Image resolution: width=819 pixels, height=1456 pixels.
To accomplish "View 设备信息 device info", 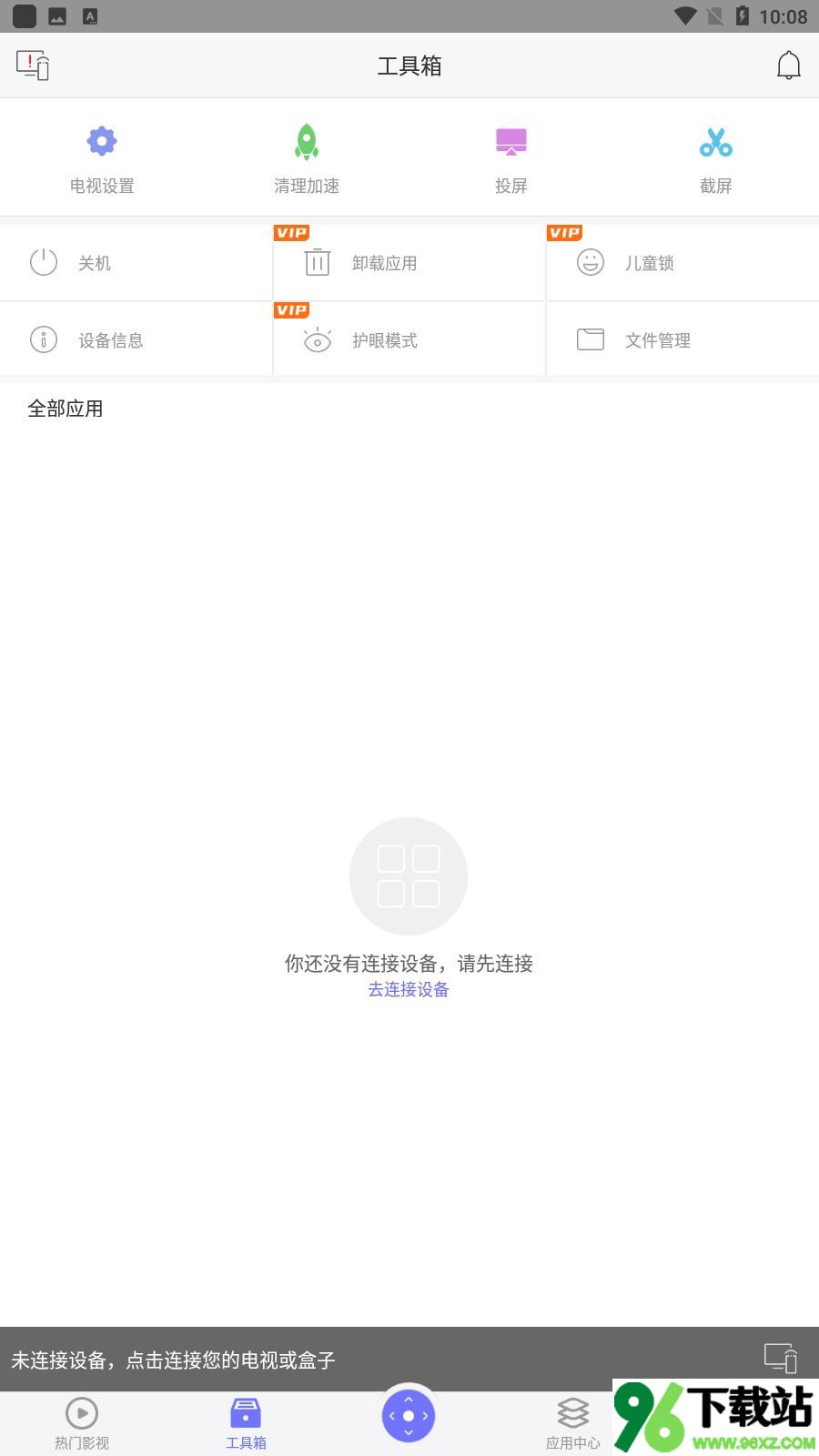I will (136, 339).
